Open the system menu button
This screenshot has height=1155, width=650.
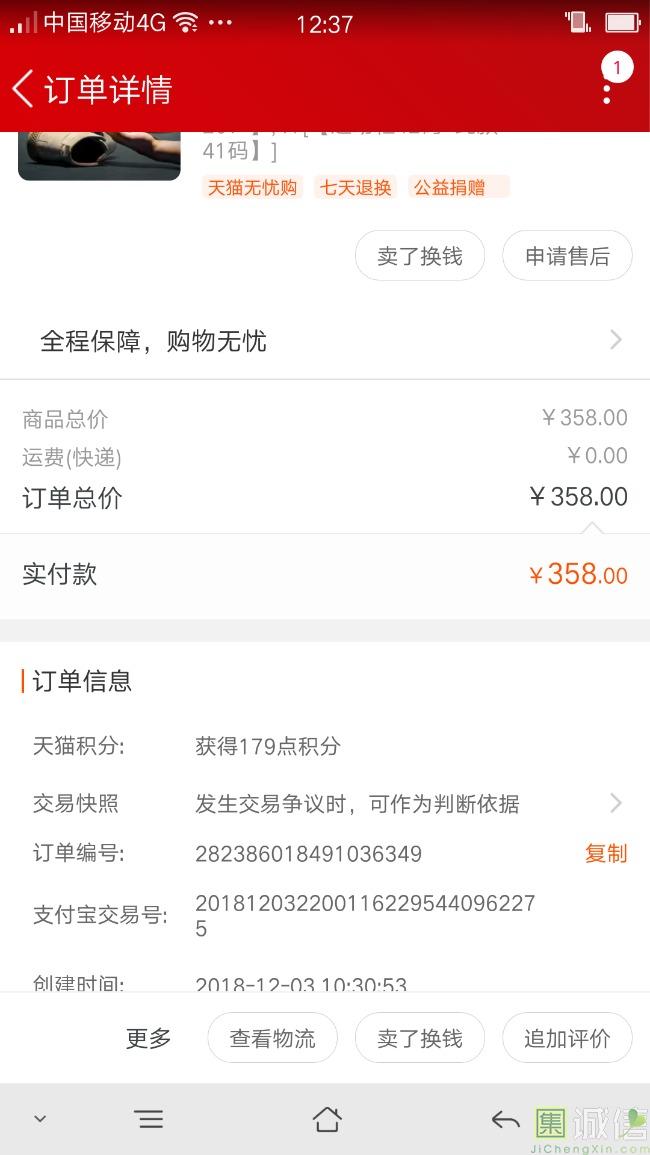[150, 1120]
